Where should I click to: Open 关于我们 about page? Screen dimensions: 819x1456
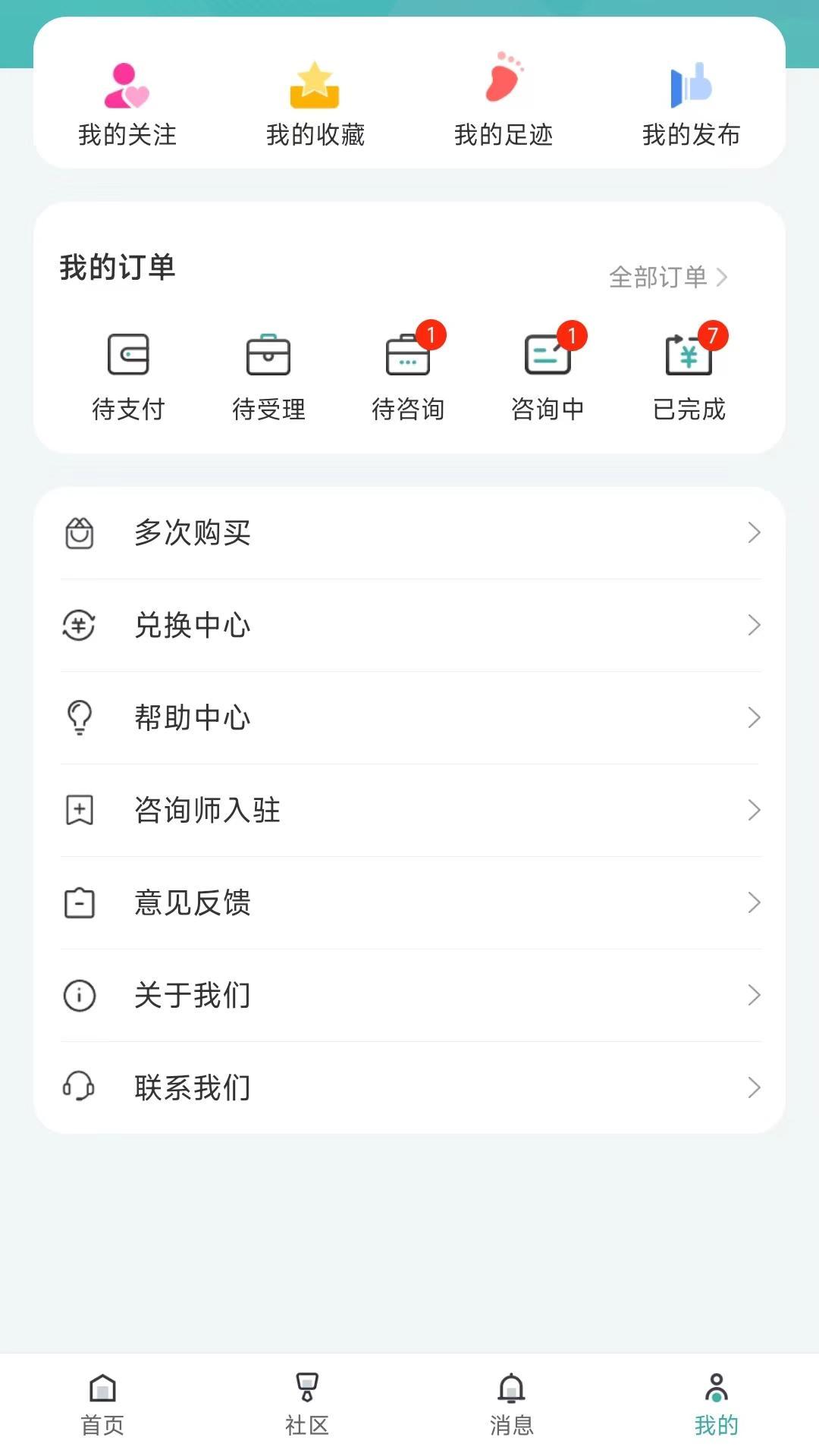[x=409, y=995]
